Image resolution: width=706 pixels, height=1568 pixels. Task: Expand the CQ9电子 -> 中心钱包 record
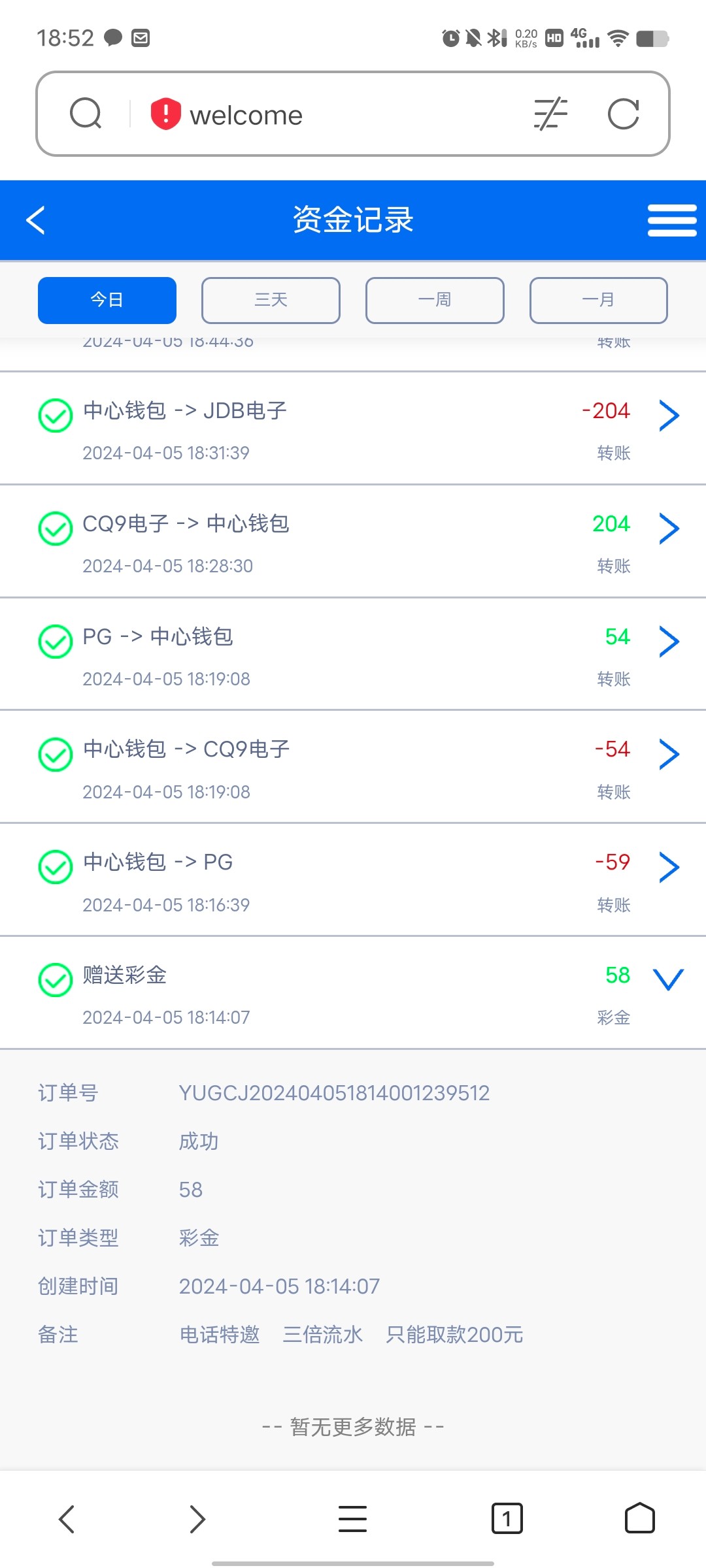click(669, 529)
